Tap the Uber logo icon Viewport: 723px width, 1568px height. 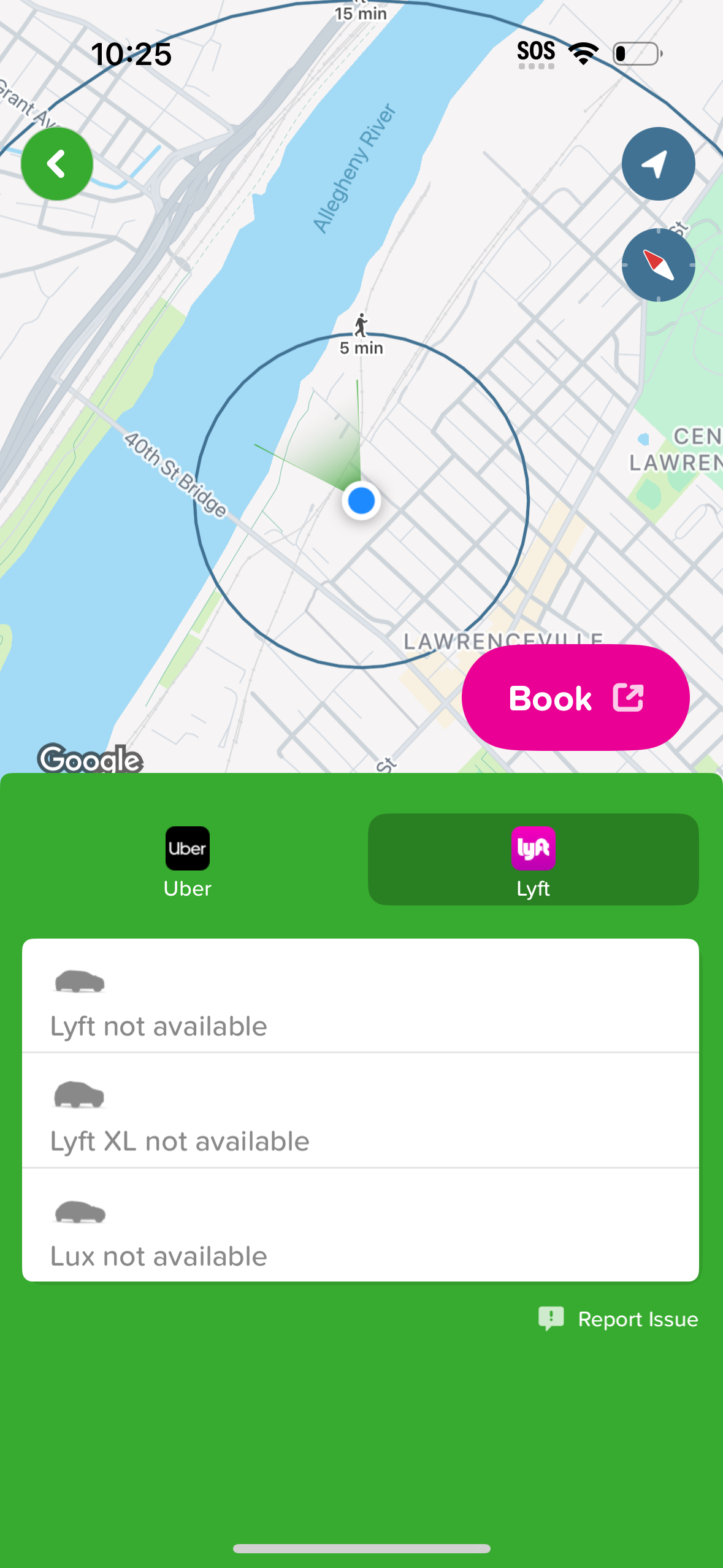187,848
